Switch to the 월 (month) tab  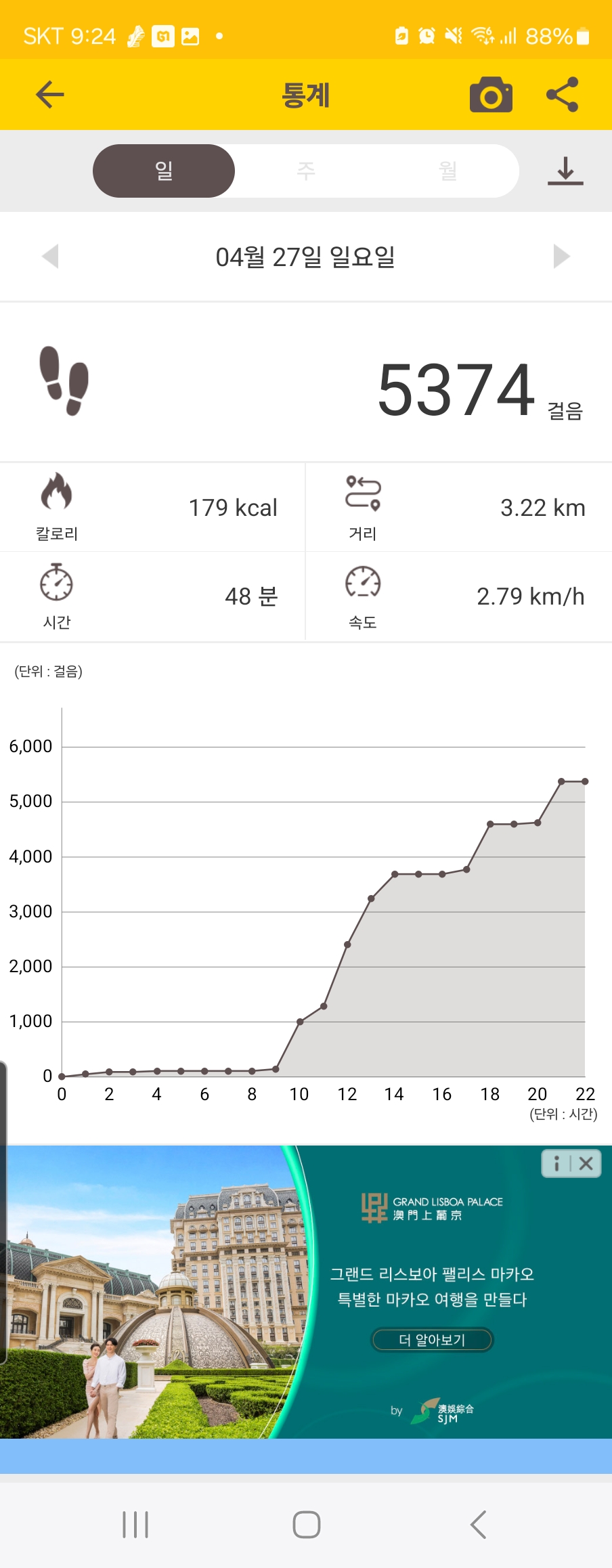tap(447, 171)
